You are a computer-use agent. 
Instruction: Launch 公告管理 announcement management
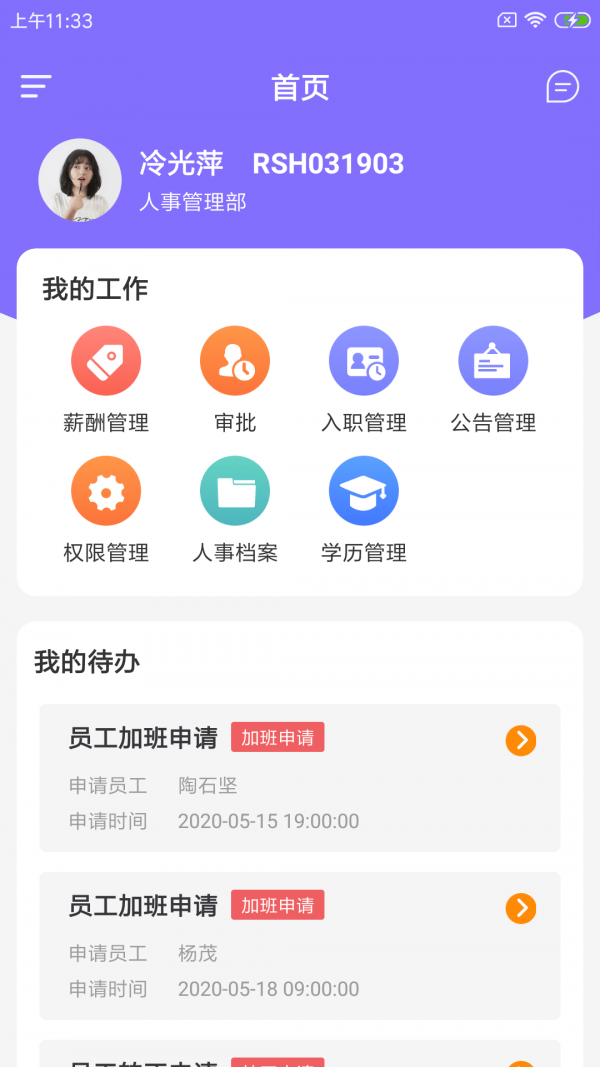coord(493,361)
